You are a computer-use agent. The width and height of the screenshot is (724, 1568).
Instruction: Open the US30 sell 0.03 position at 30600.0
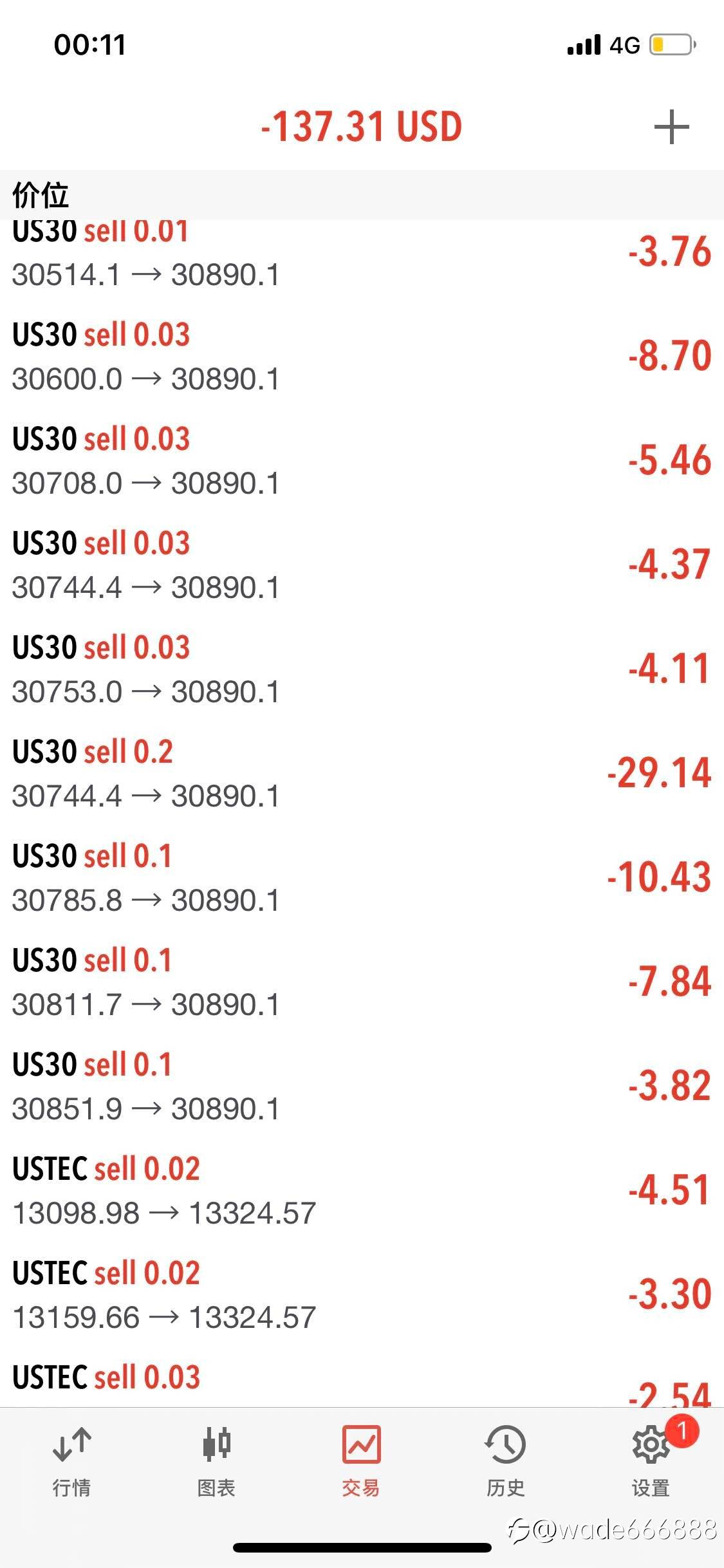coord(360,357)
